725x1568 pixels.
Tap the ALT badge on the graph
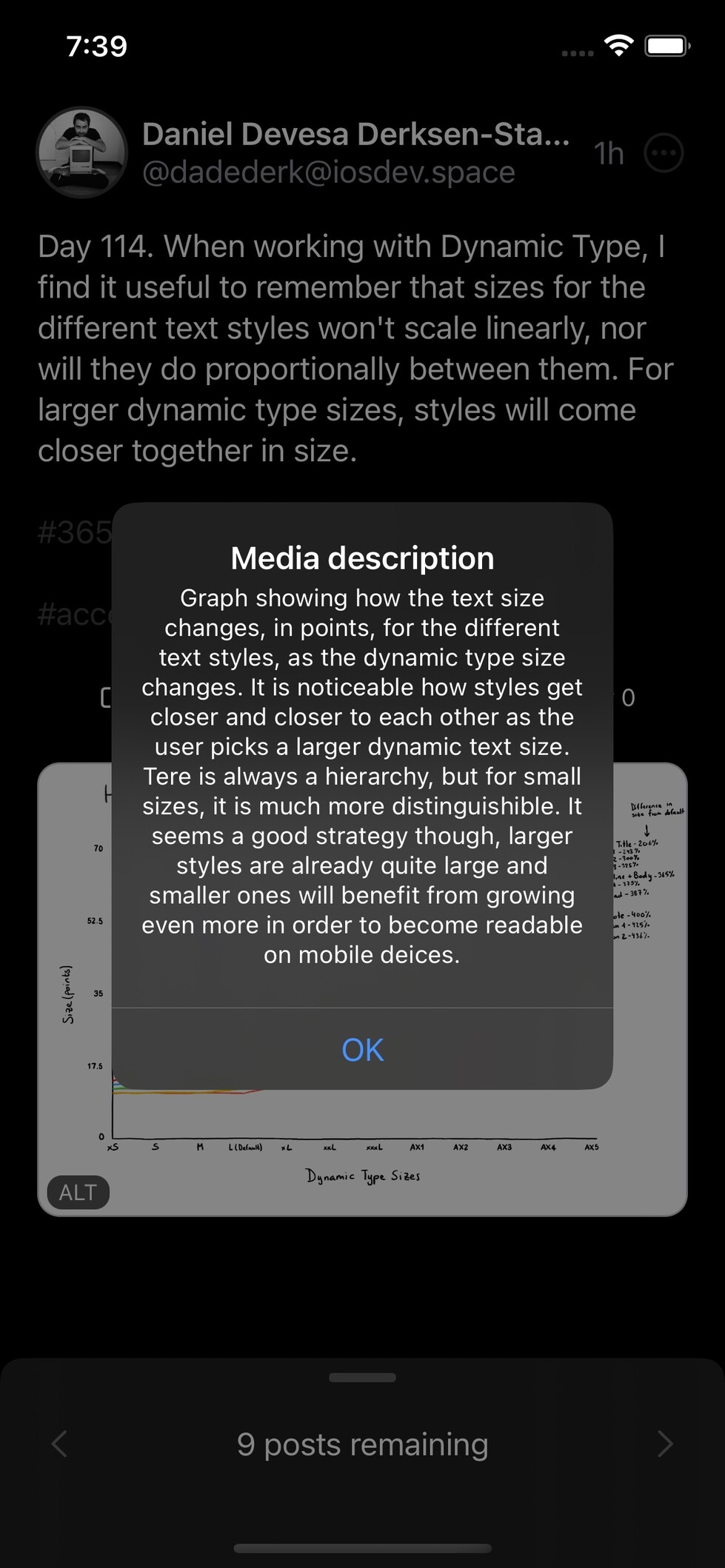78,1192
